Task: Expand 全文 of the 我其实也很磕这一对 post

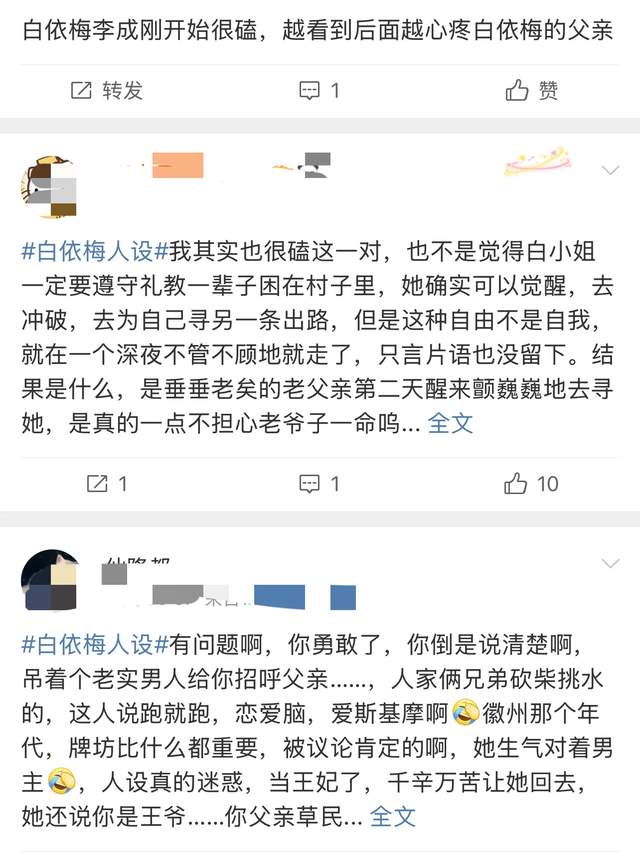Action: coord(450,423)
